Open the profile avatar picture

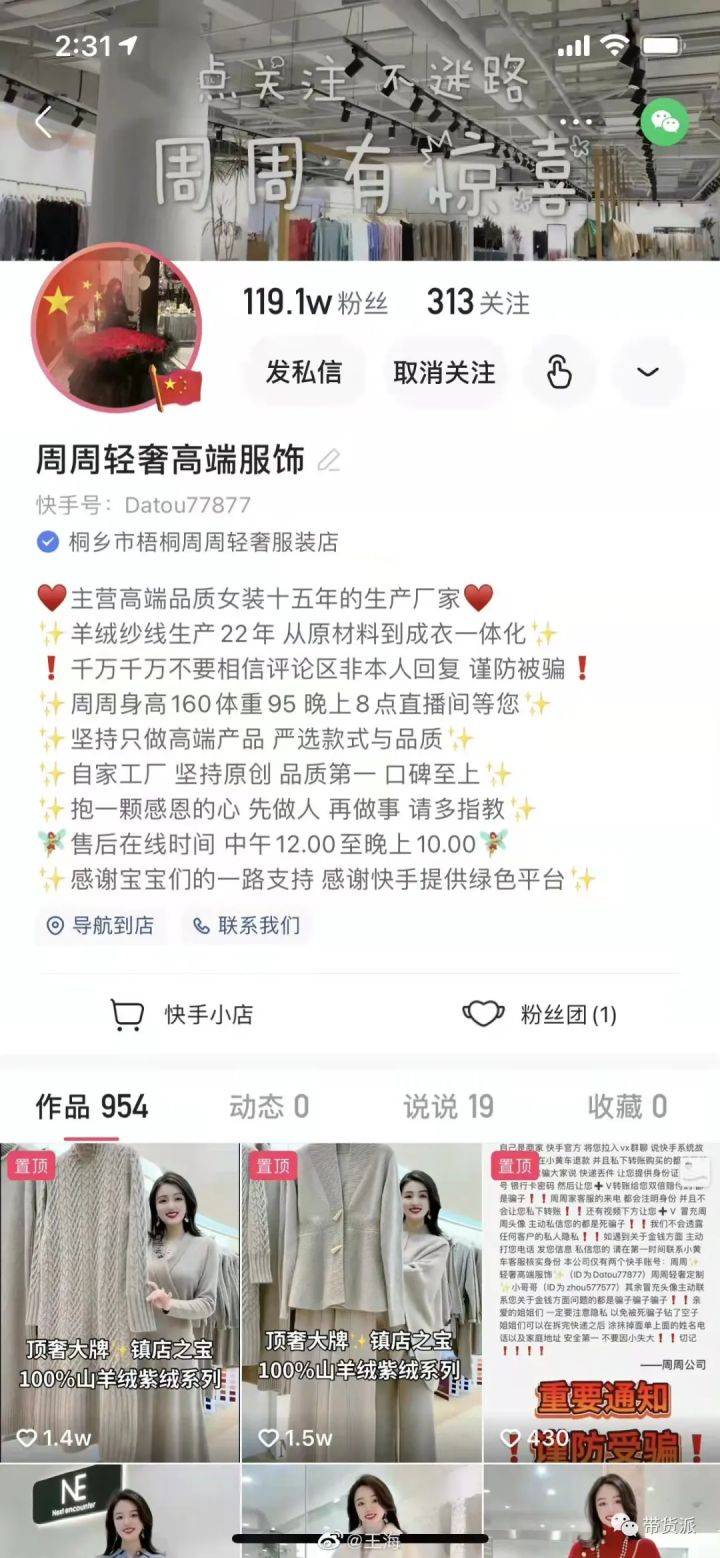coord(117,327)
